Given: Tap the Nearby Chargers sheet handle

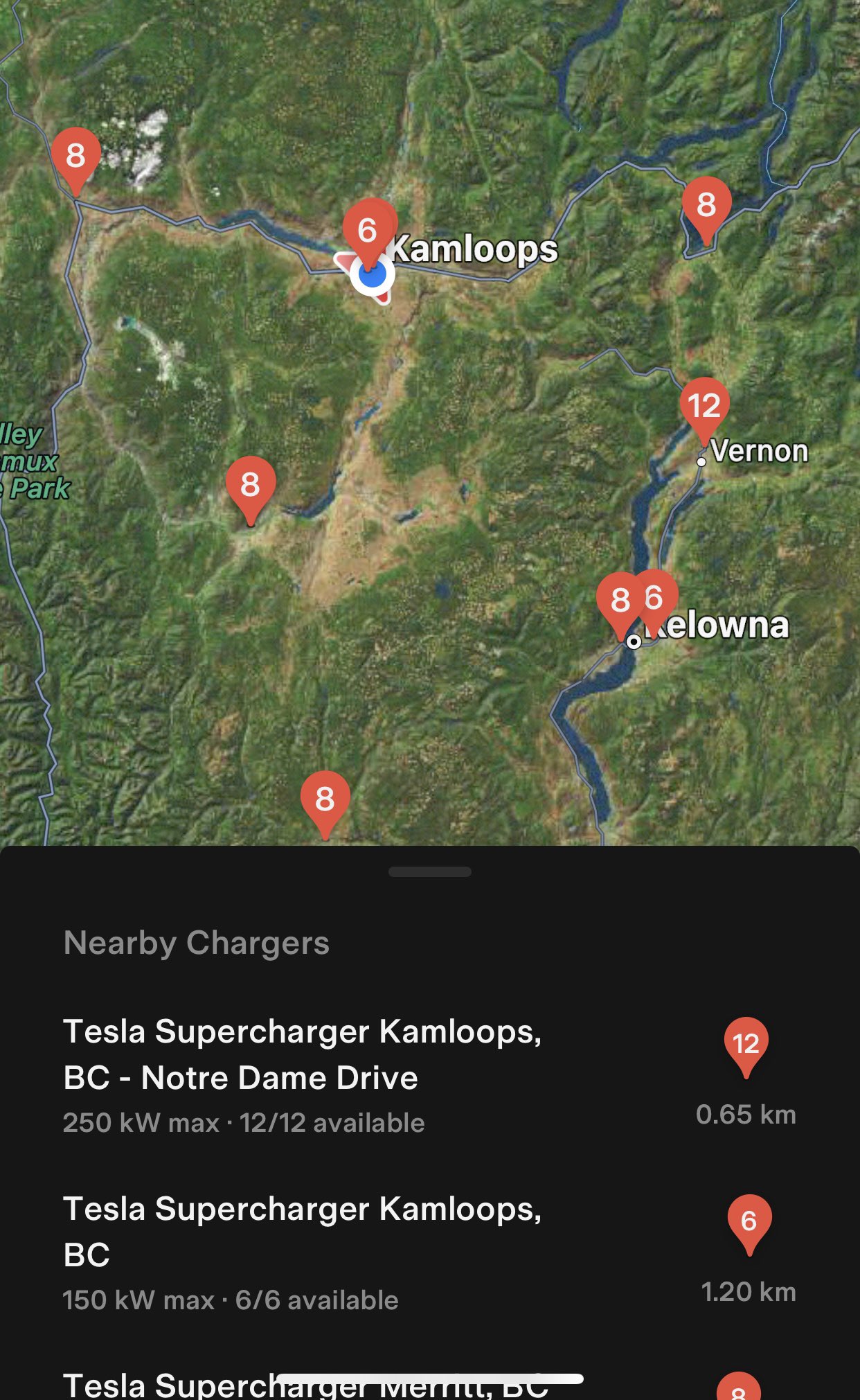Looking at the screenshot, I should pyautogui.click(x=429, y=871).
